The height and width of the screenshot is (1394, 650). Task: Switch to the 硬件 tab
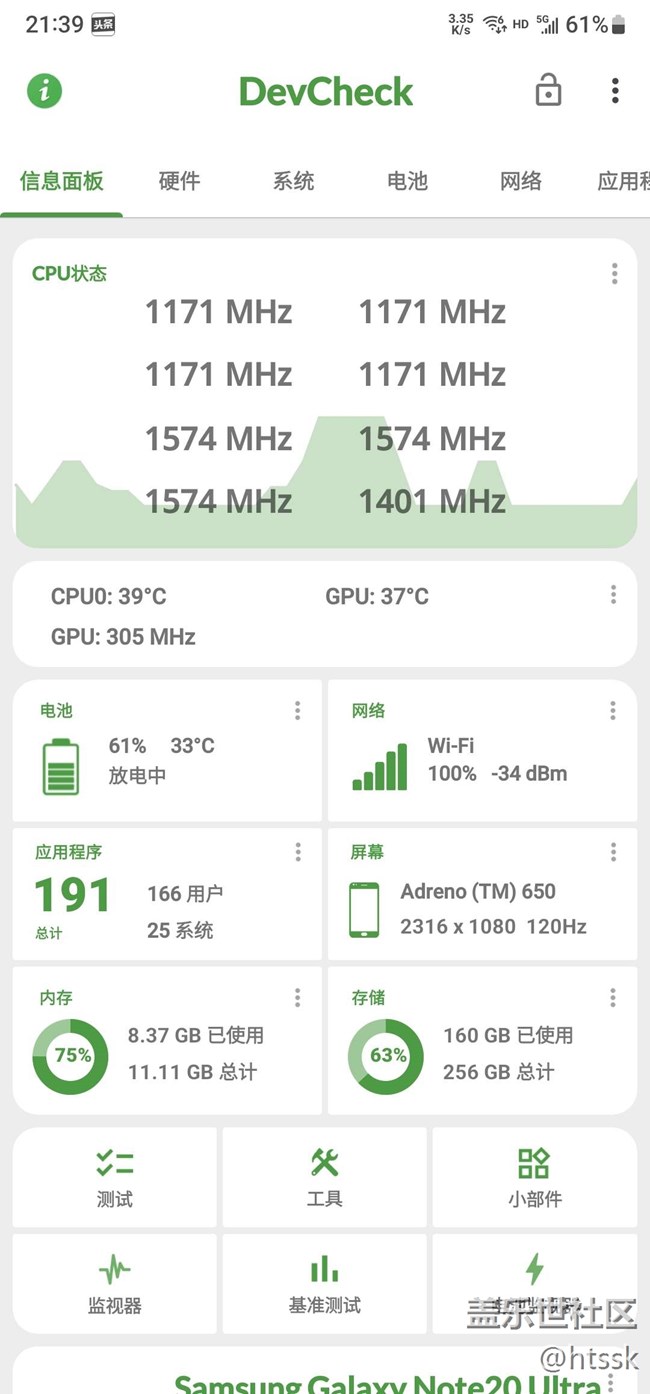(179, 181)
